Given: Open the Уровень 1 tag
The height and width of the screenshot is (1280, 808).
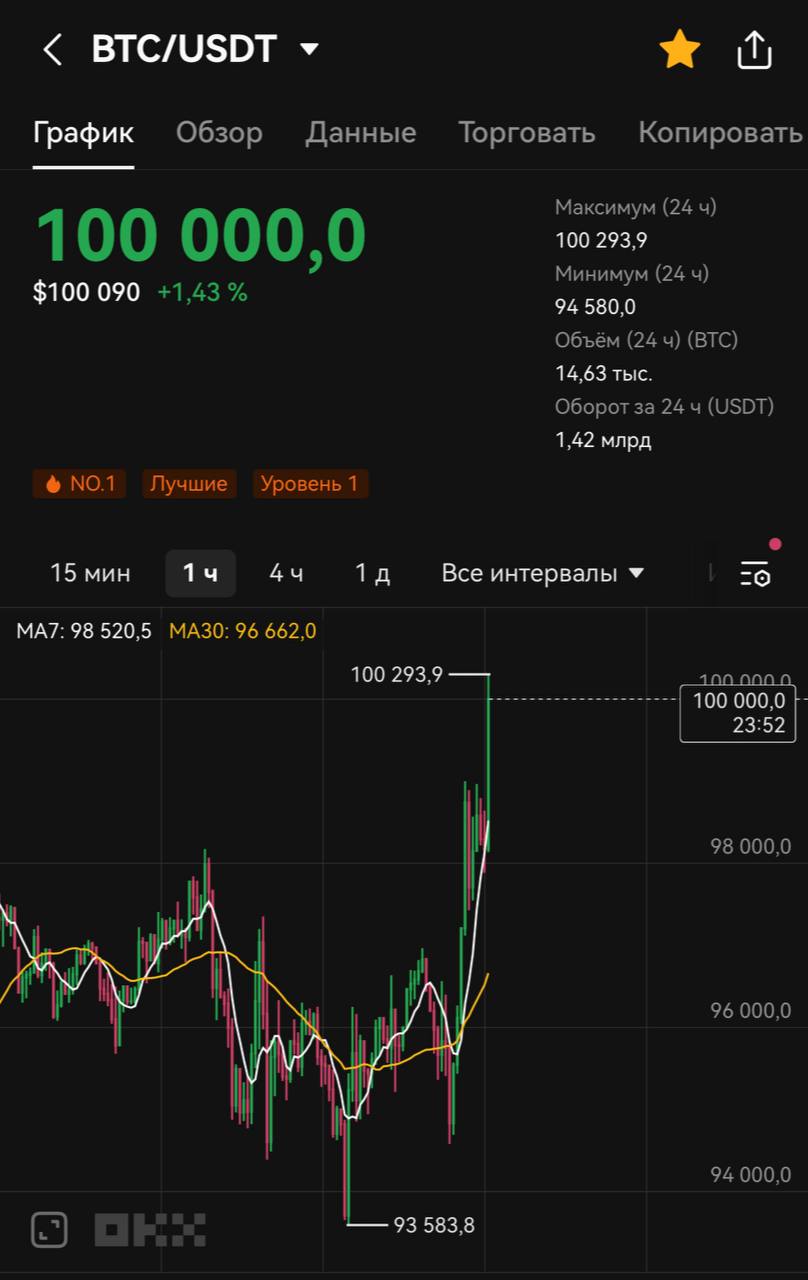Looking at the screenshot, I should (309, 484).
